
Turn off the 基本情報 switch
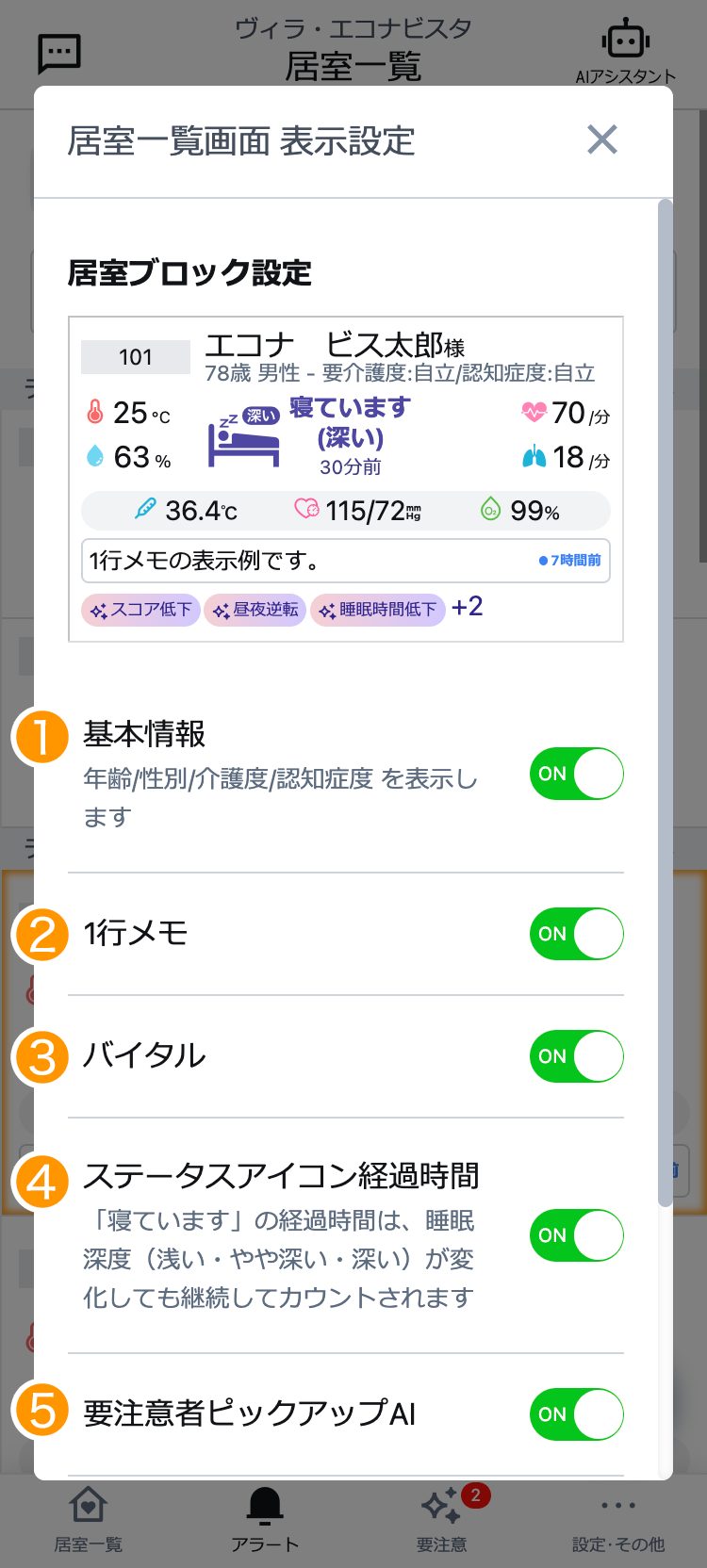click(x=576, y=774)
